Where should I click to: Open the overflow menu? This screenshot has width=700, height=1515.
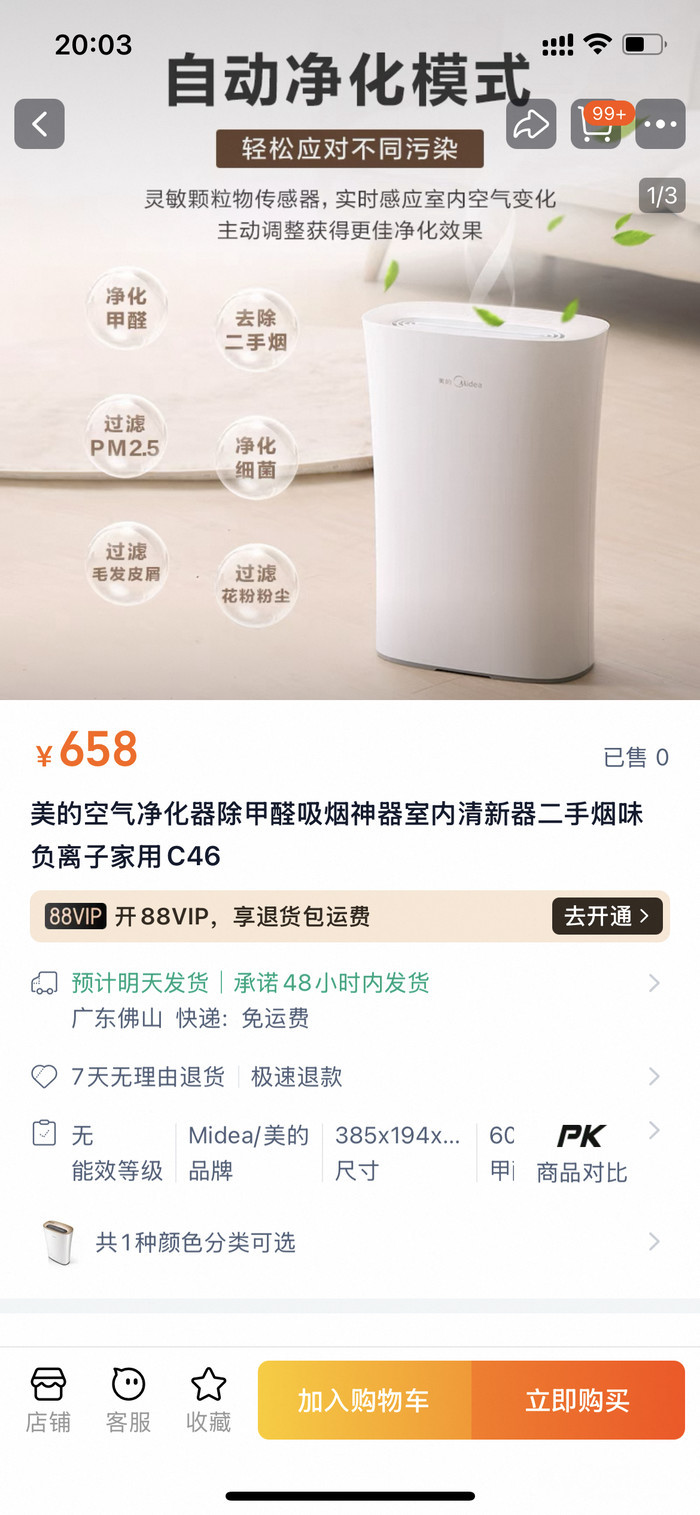tap(660, 124)
